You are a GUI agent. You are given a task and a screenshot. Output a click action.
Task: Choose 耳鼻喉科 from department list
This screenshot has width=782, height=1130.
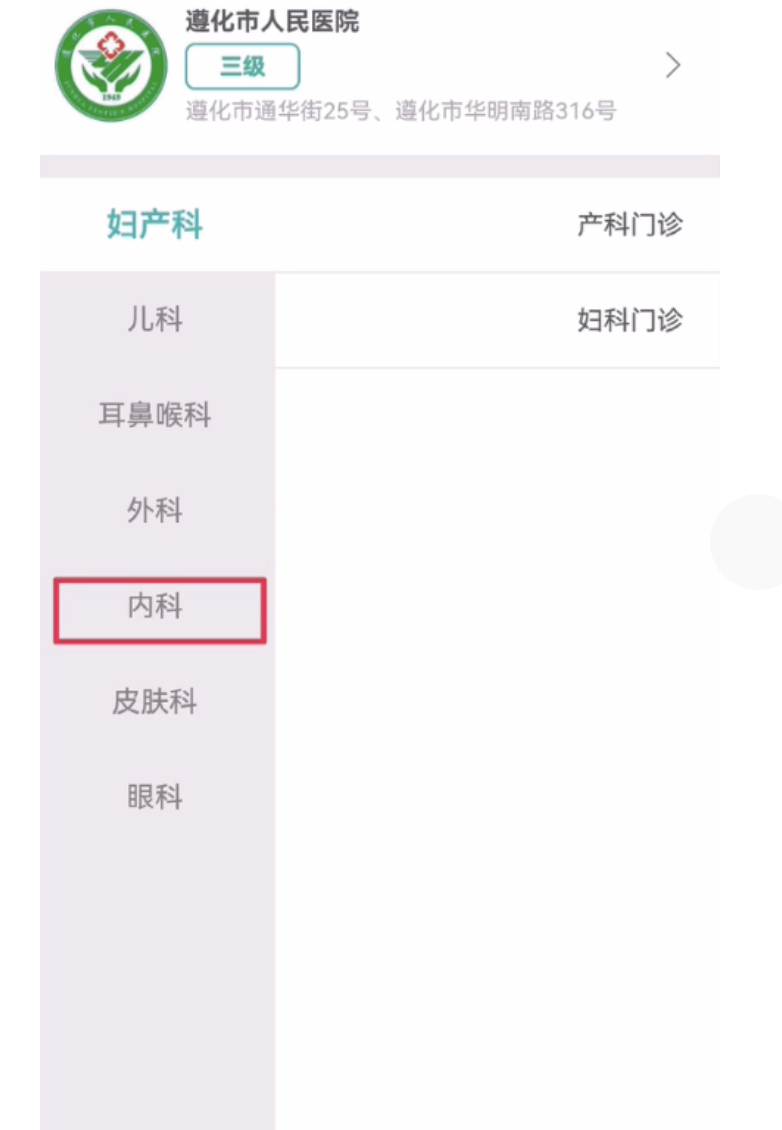coord(155,415)
